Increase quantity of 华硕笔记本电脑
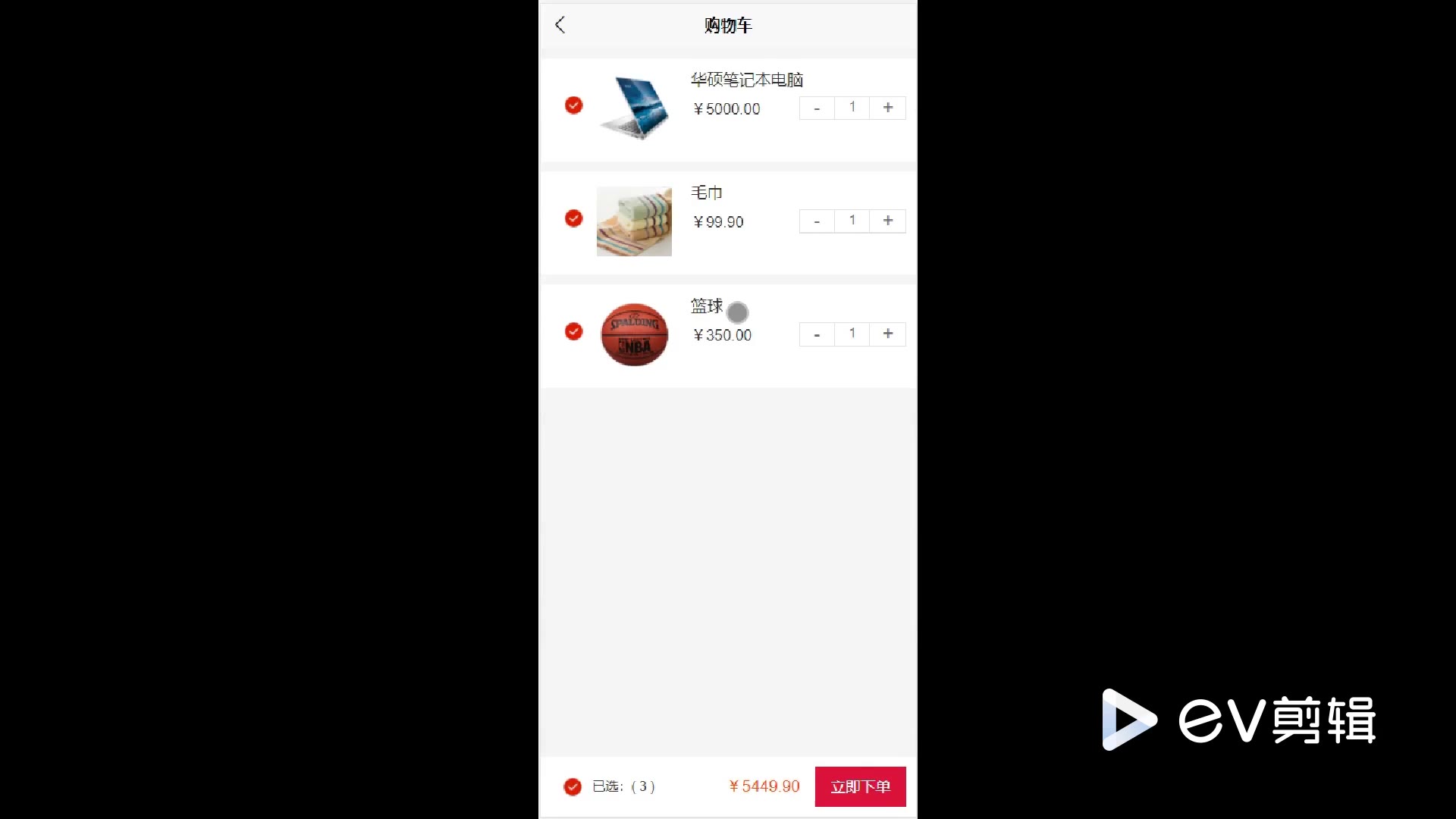 pos(888,108)
